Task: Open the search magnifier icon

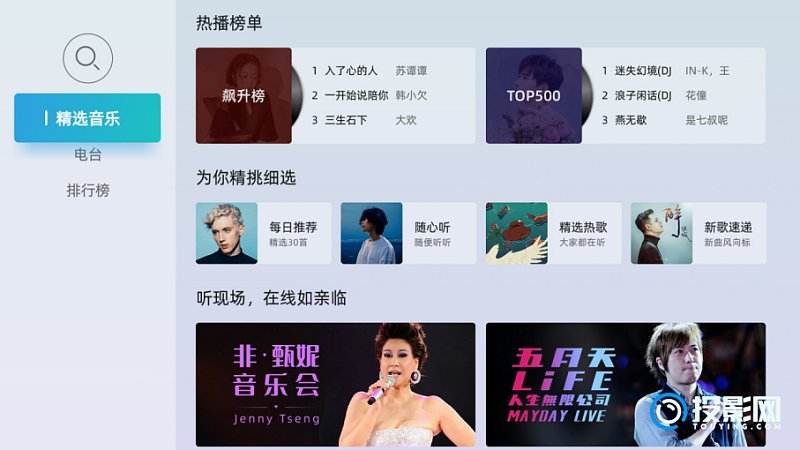Action: tap(88, 58)
